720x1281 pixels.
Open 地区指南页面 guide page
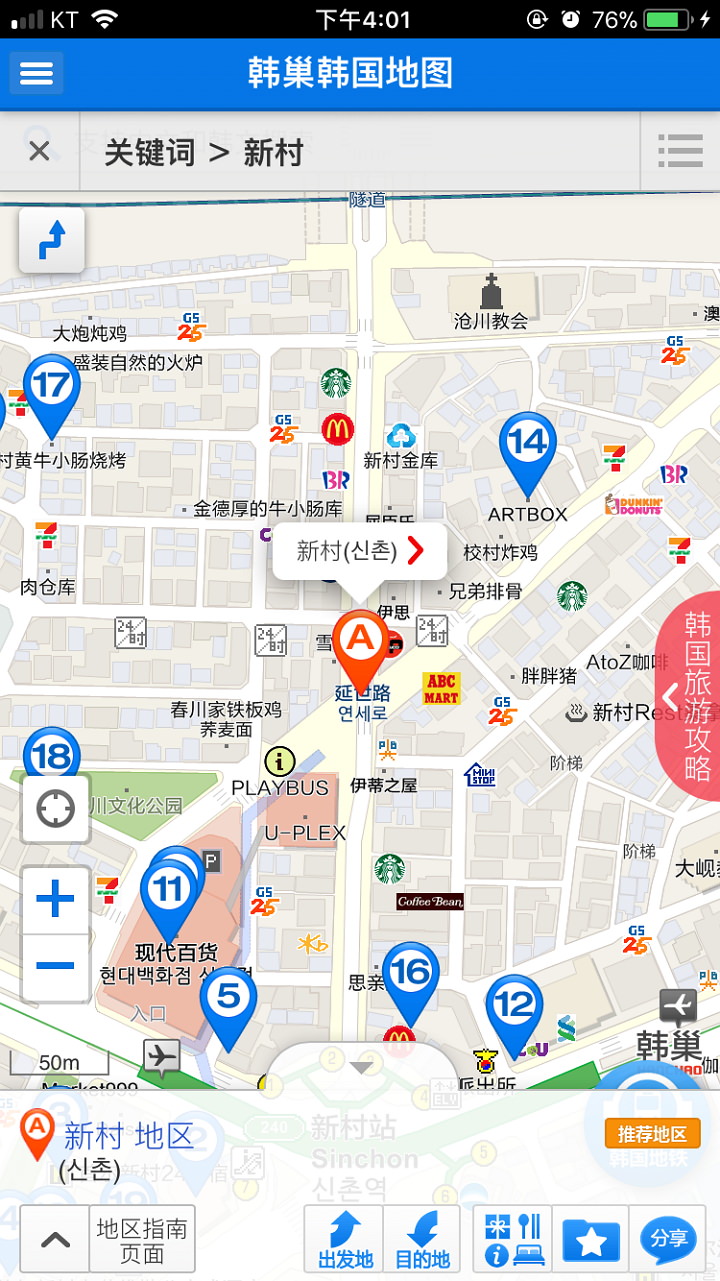141,1240
